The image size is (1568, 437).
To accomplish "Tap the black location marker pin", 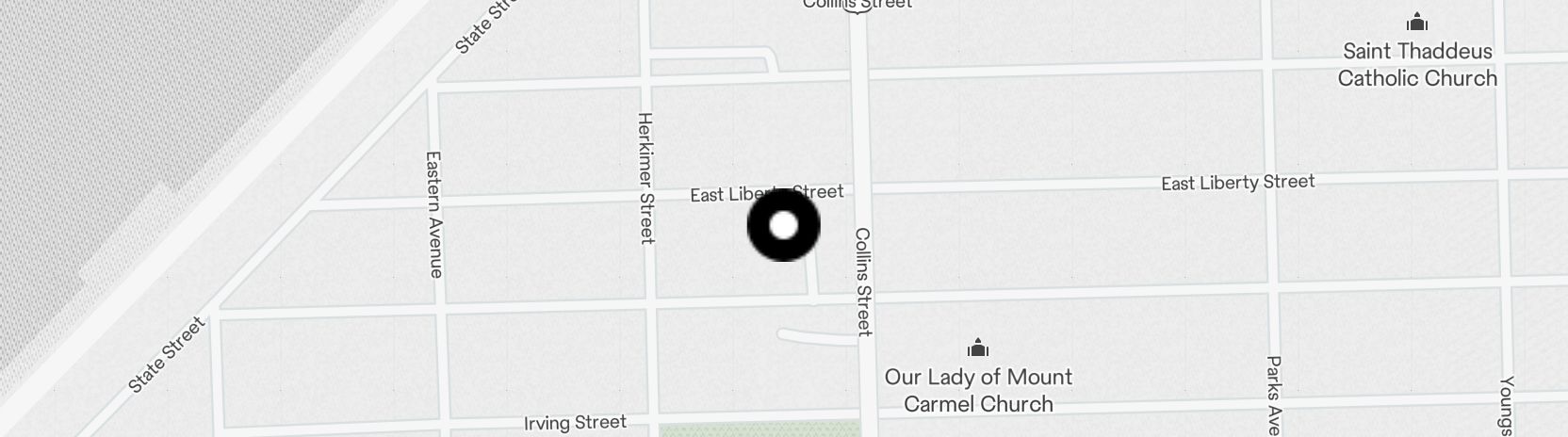I will tap(783, 225).
